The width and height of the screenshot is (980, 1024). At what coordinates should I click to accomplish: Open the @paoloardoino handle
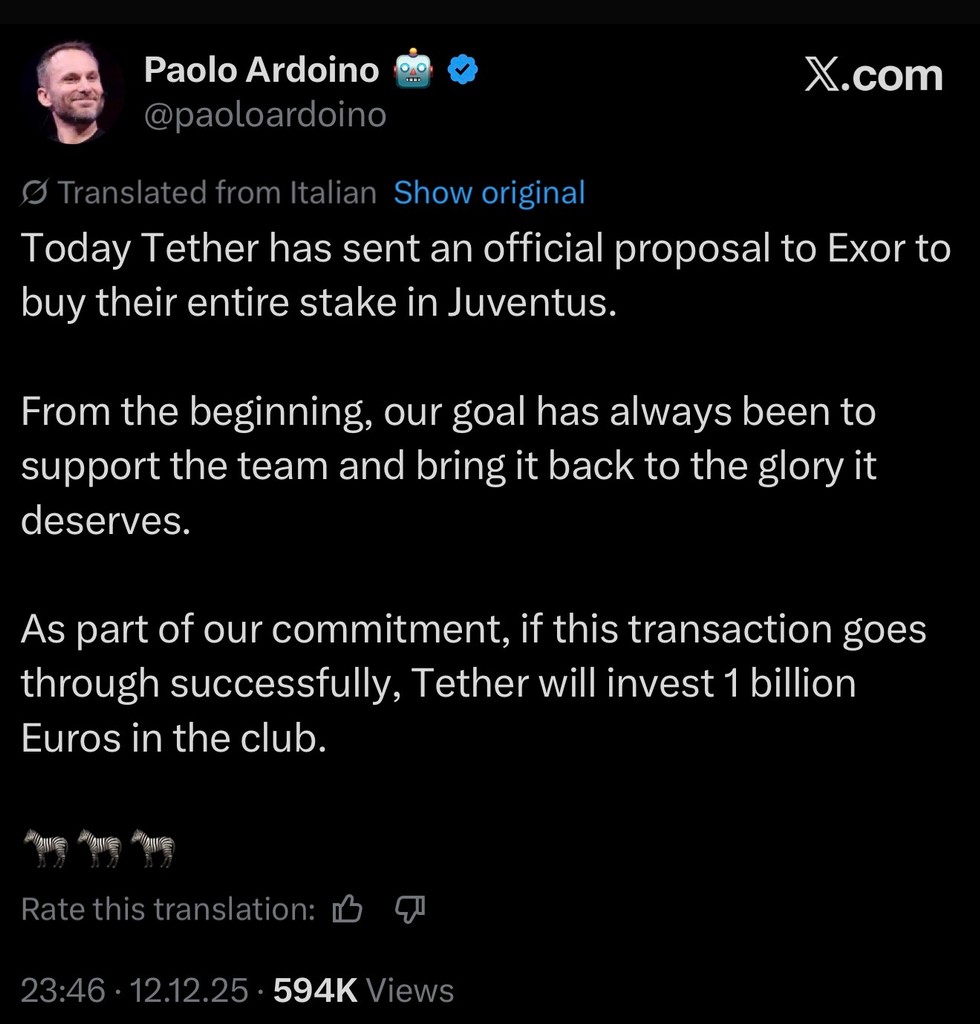click(265, 116)
